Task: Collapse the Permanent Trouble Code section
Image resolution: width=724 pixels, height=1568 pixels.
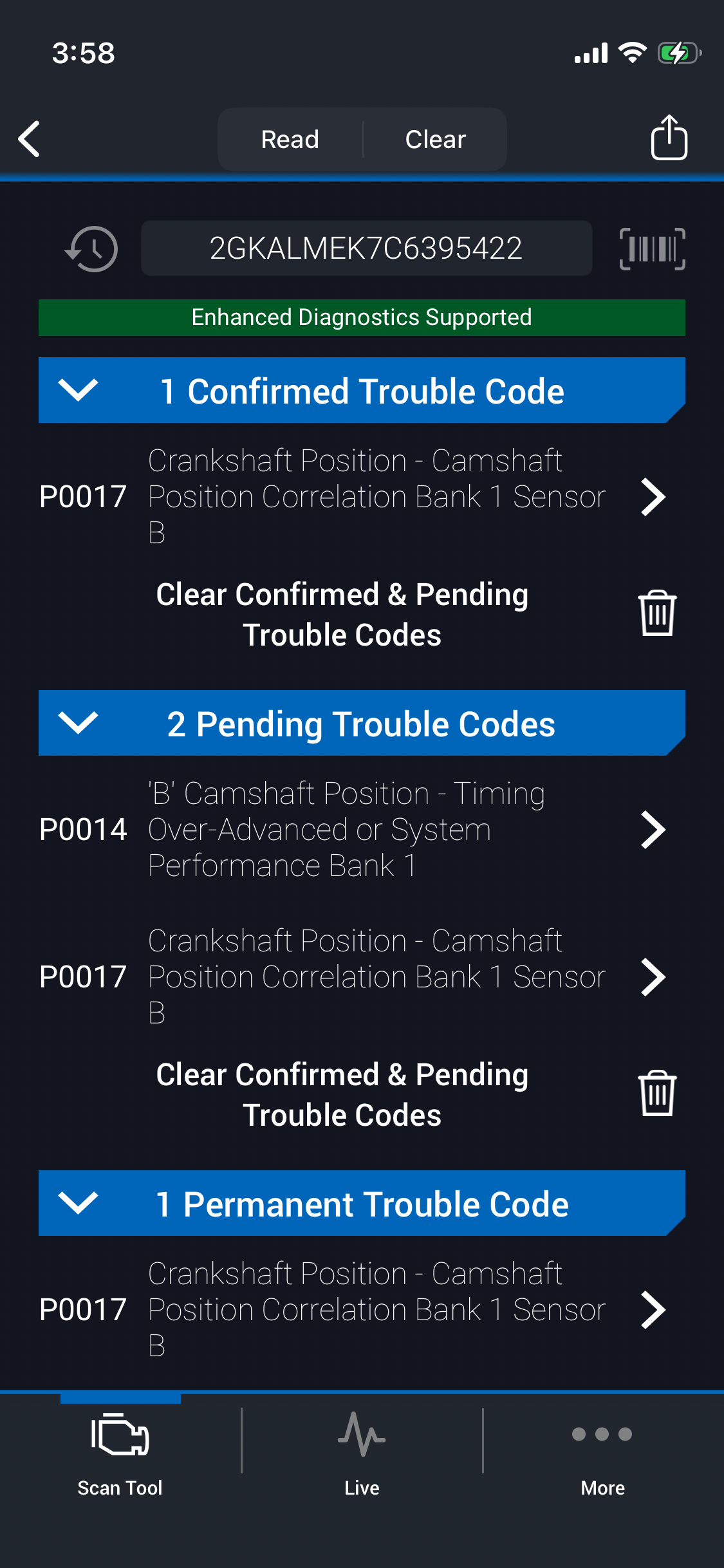Action: tap(78, 1203)
